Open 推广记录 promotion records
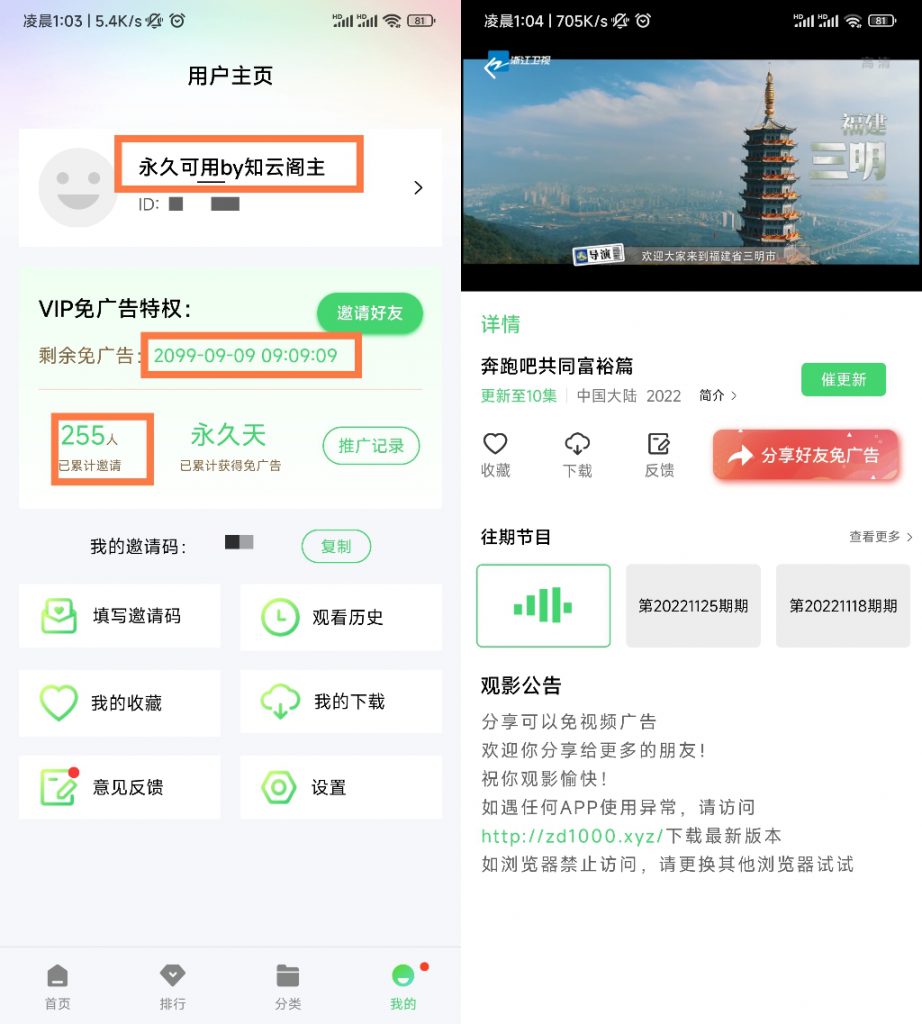922x1024 pixels. (371, 446)
